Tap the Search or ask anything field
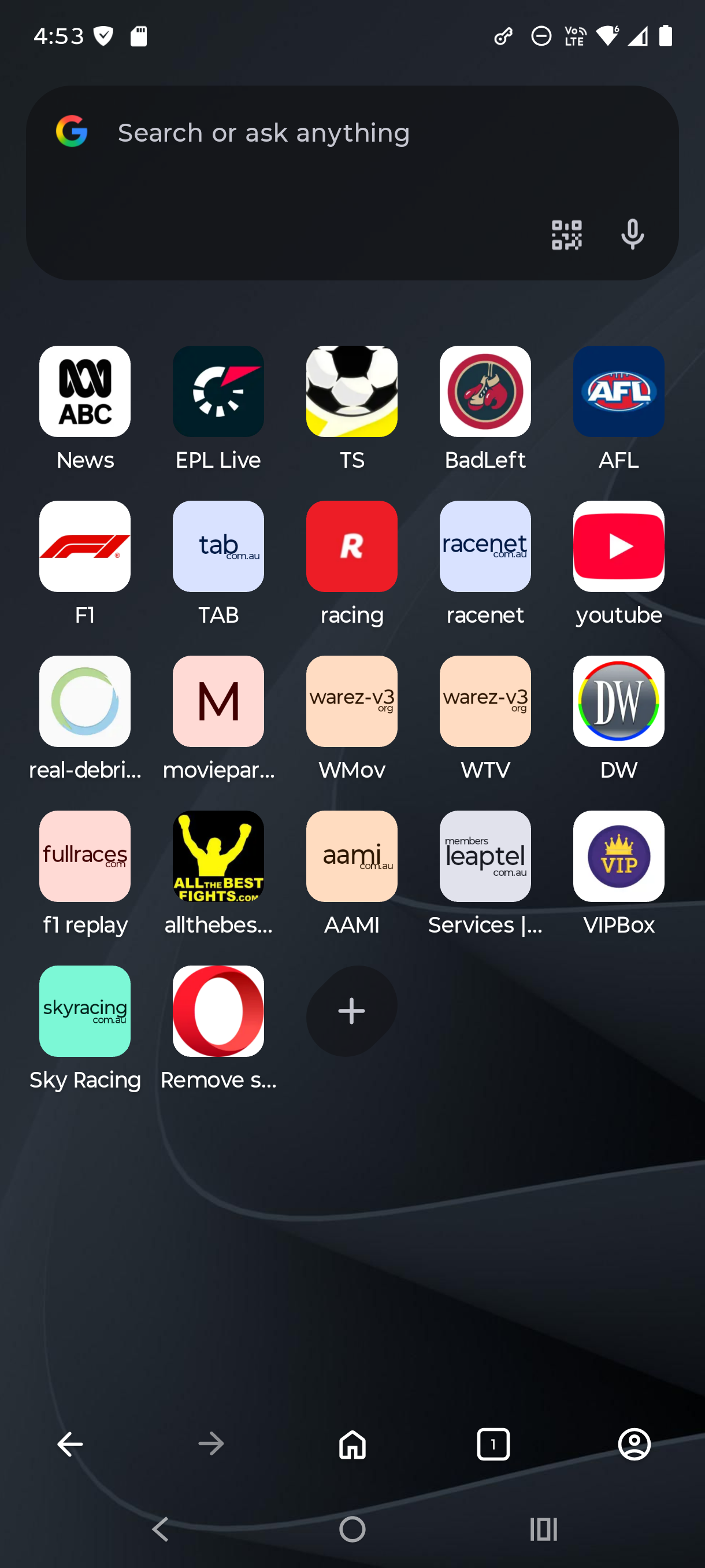This screenshot has width=705, height=1568. (265, 132)
